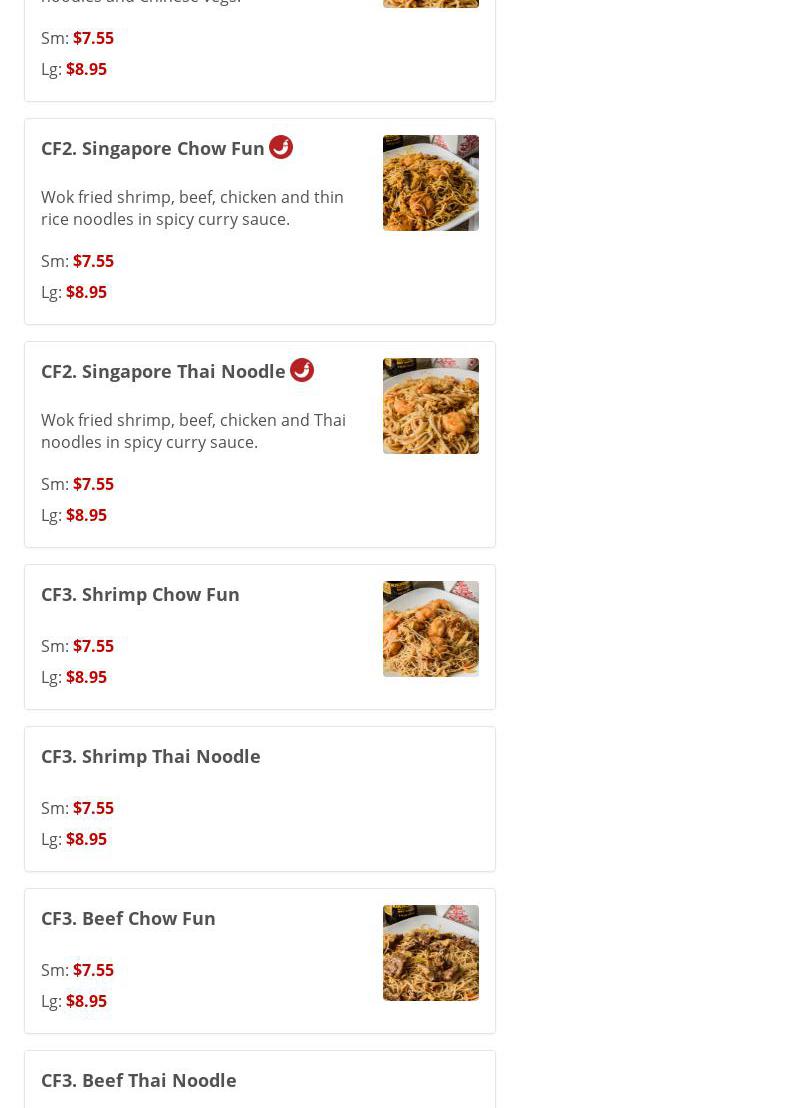Open the CF2. Singapore Chow Fun item

coord(153,148)
